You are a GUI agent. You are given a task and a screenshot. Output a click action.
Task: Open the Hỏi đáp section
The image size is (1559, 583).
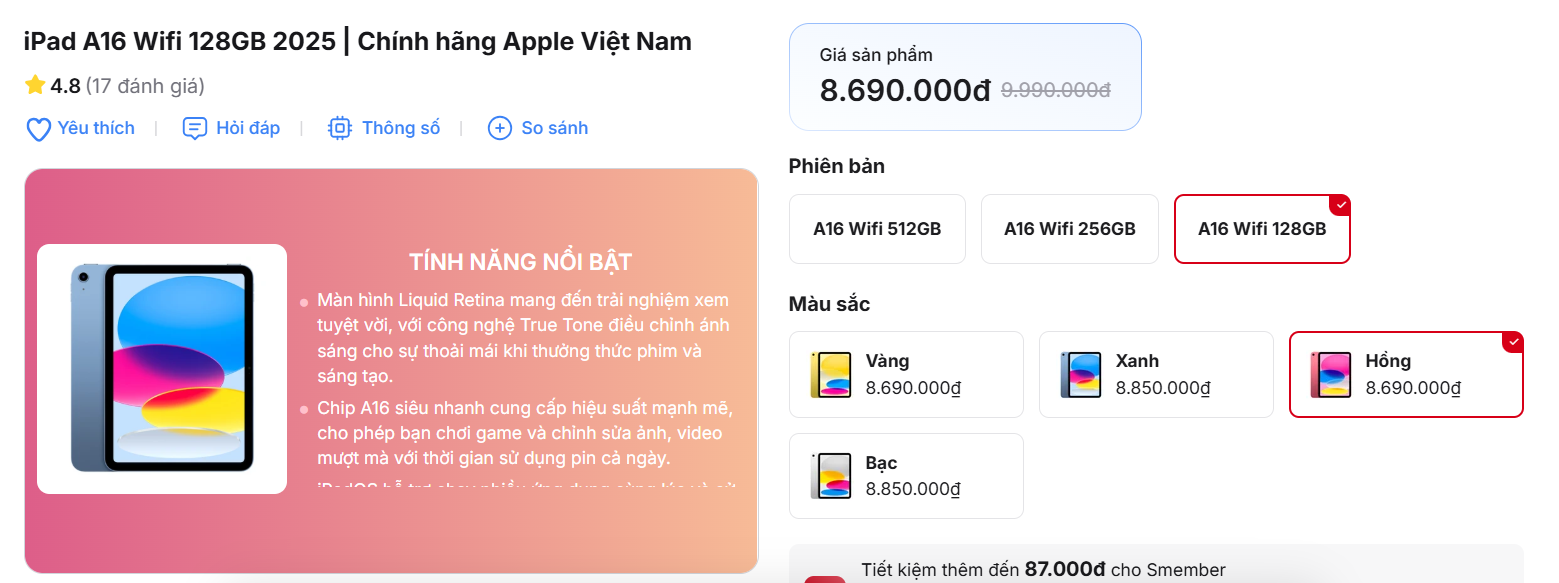[231, 128]
